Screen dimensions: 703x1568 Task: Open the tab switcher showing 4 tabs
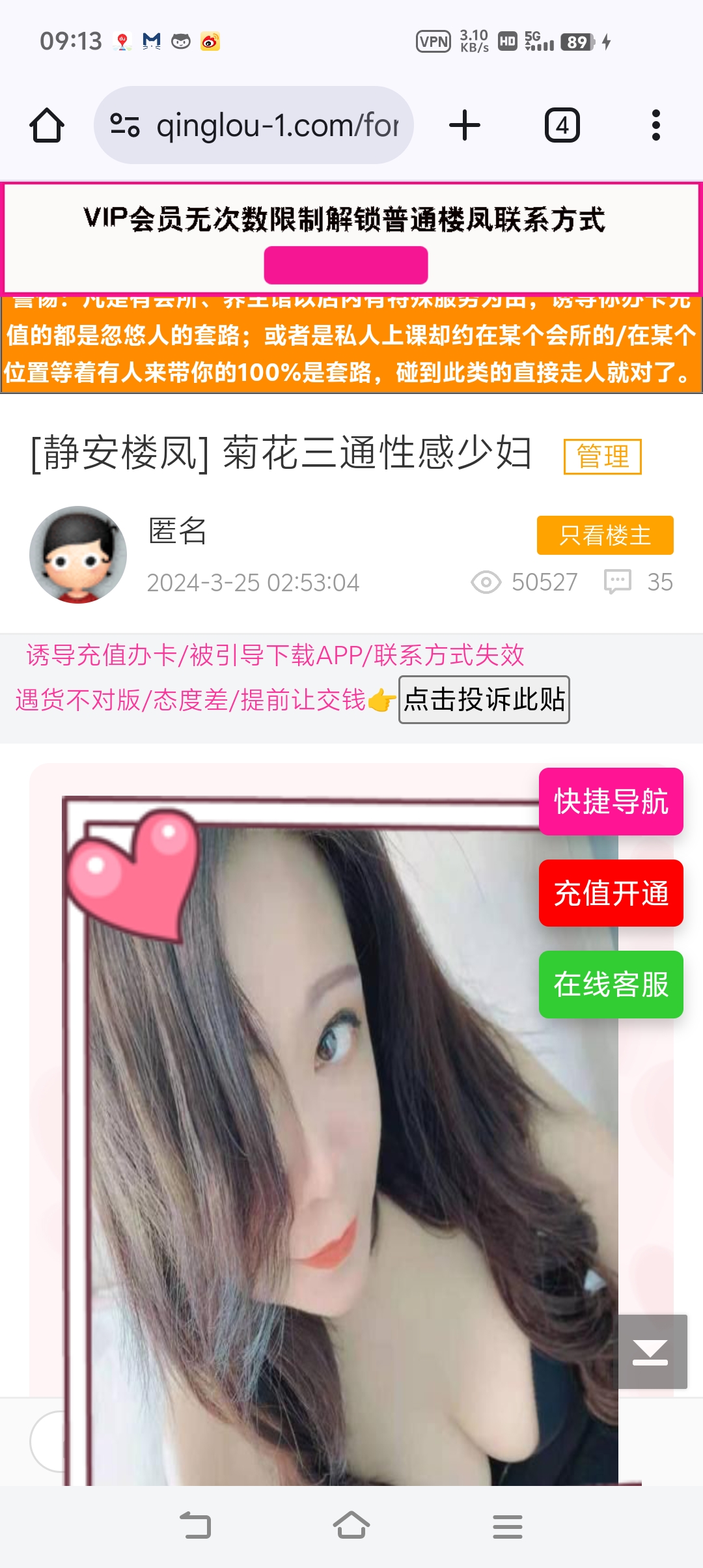point(562,125)
